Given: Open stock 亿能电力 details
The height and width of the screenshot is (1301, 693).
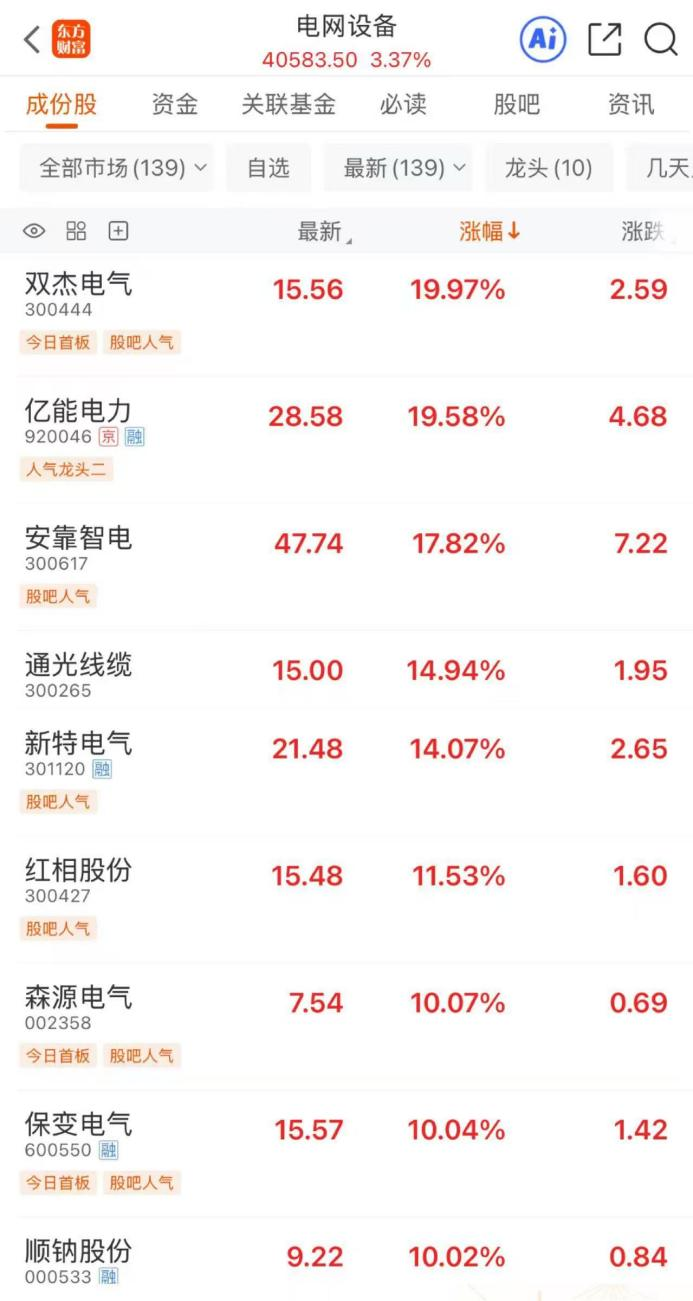Looking at the screenshot, I should pyautogui.click(x=78, y=411).
